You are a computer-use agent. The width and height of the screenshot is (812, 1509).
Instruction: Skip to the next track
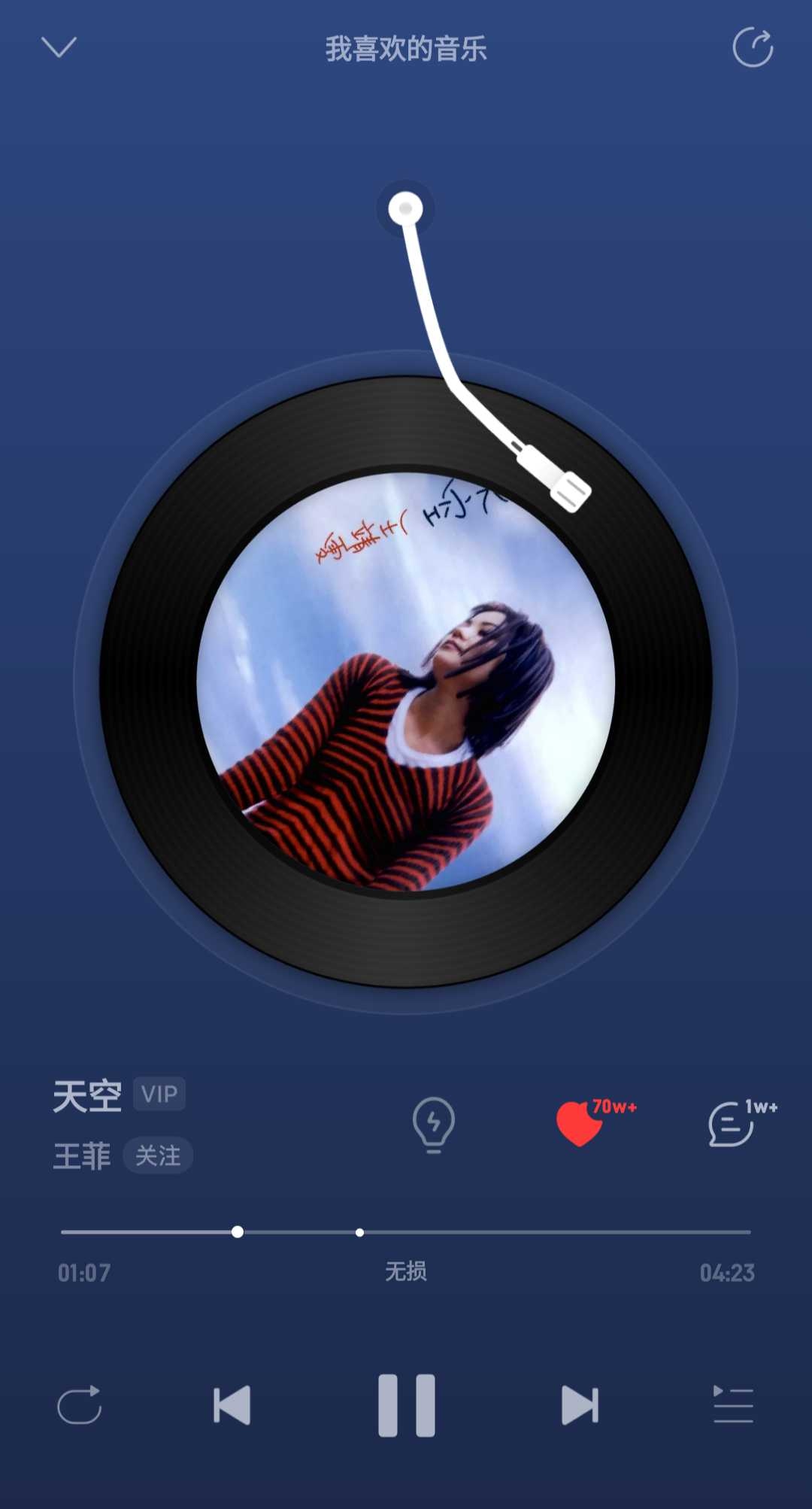(580, 1404)
